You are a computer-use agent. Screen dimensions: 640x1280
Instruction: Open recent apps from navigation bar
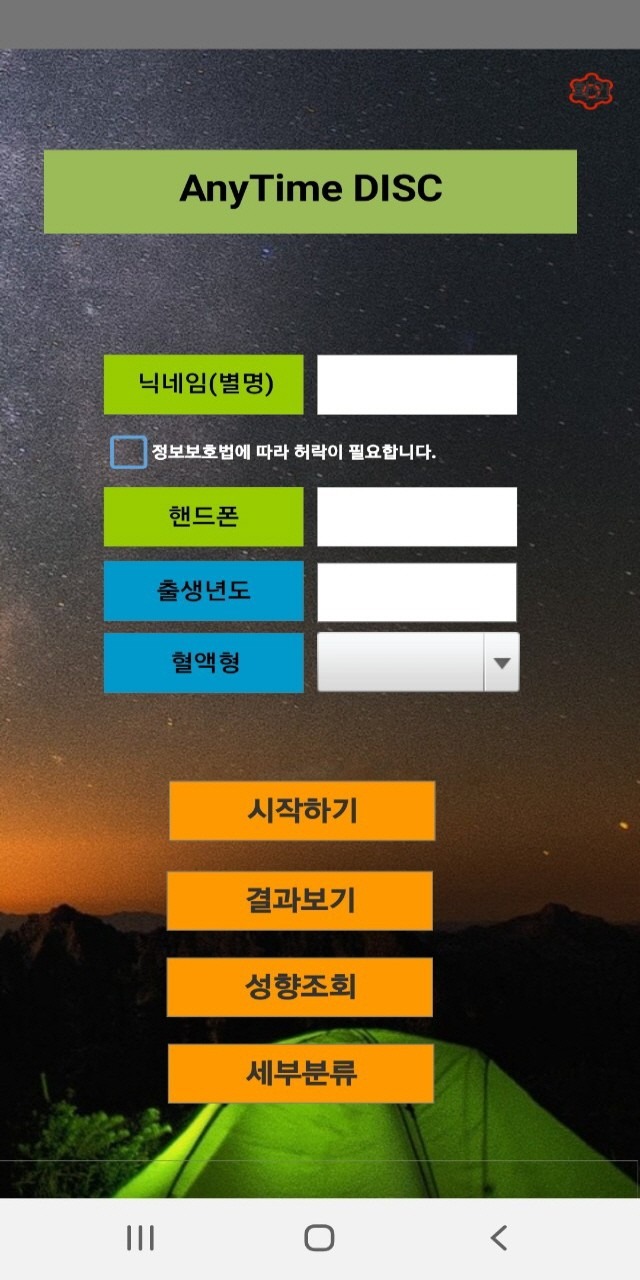coord(140,1238)
